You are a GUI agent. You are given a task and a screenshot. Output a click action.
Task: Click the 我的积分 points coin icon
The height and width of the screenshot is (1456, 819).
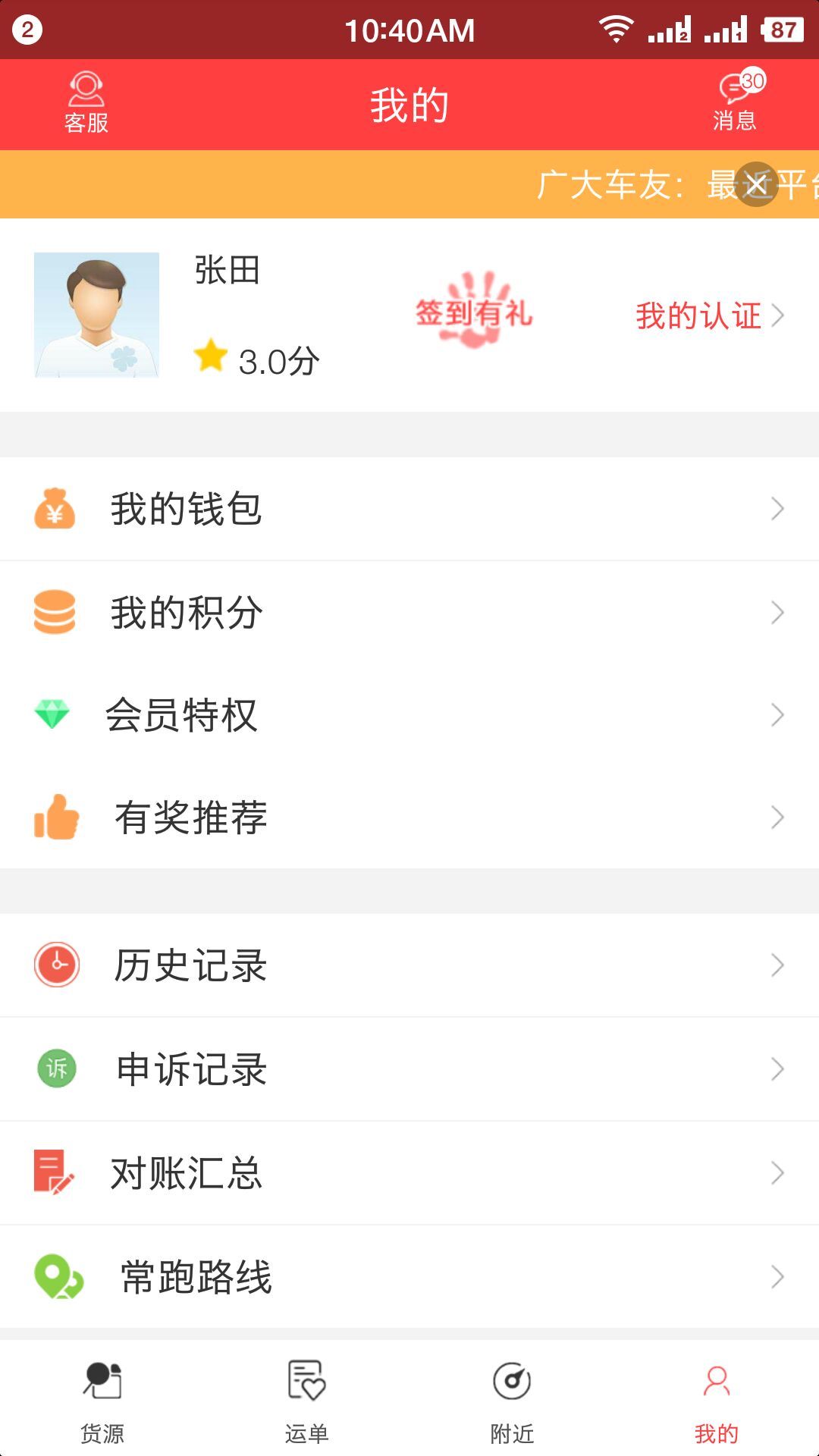tap(53, 613)
